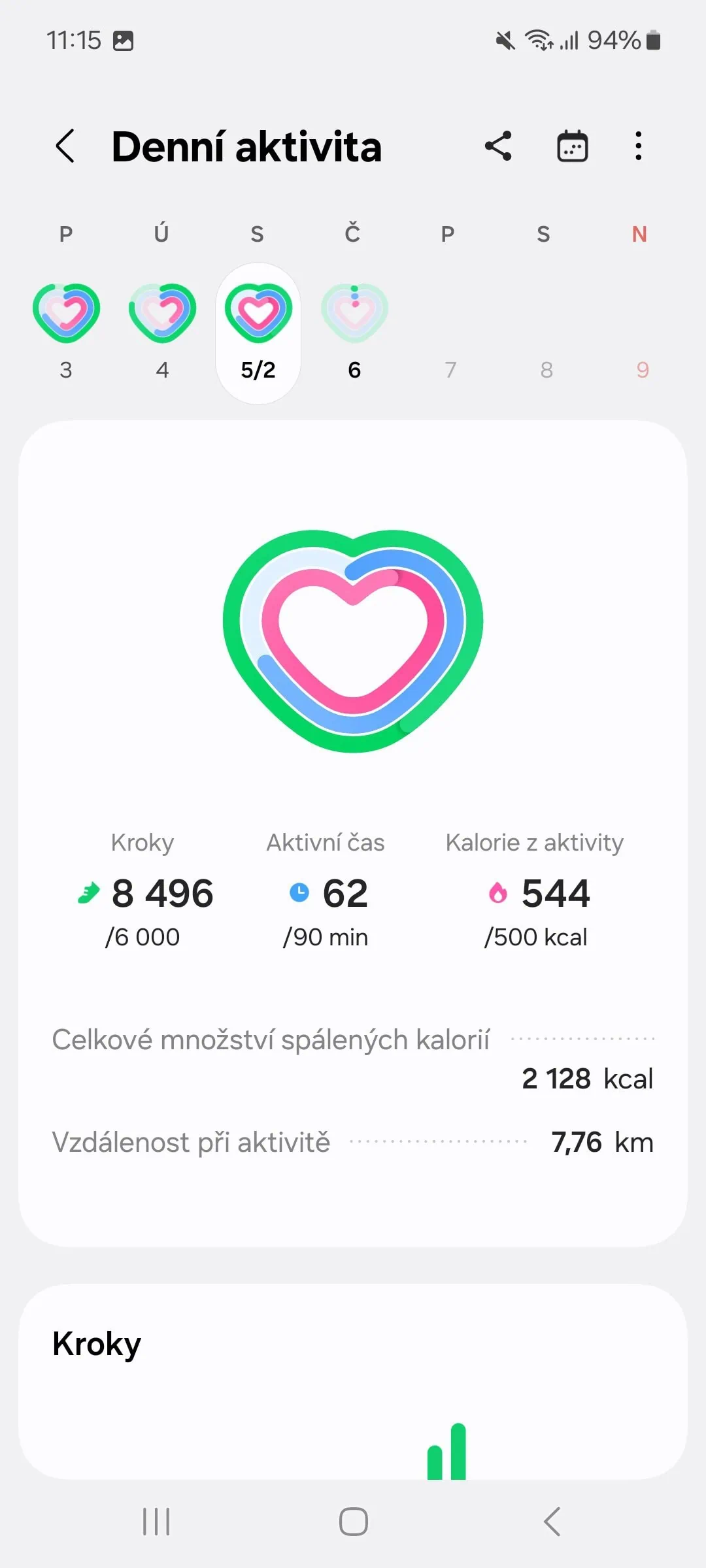Image resolution: width=706 pixels, height=1568 pixels.
Task: Open the three-dot overflow menu
Action: coord(639,146)
